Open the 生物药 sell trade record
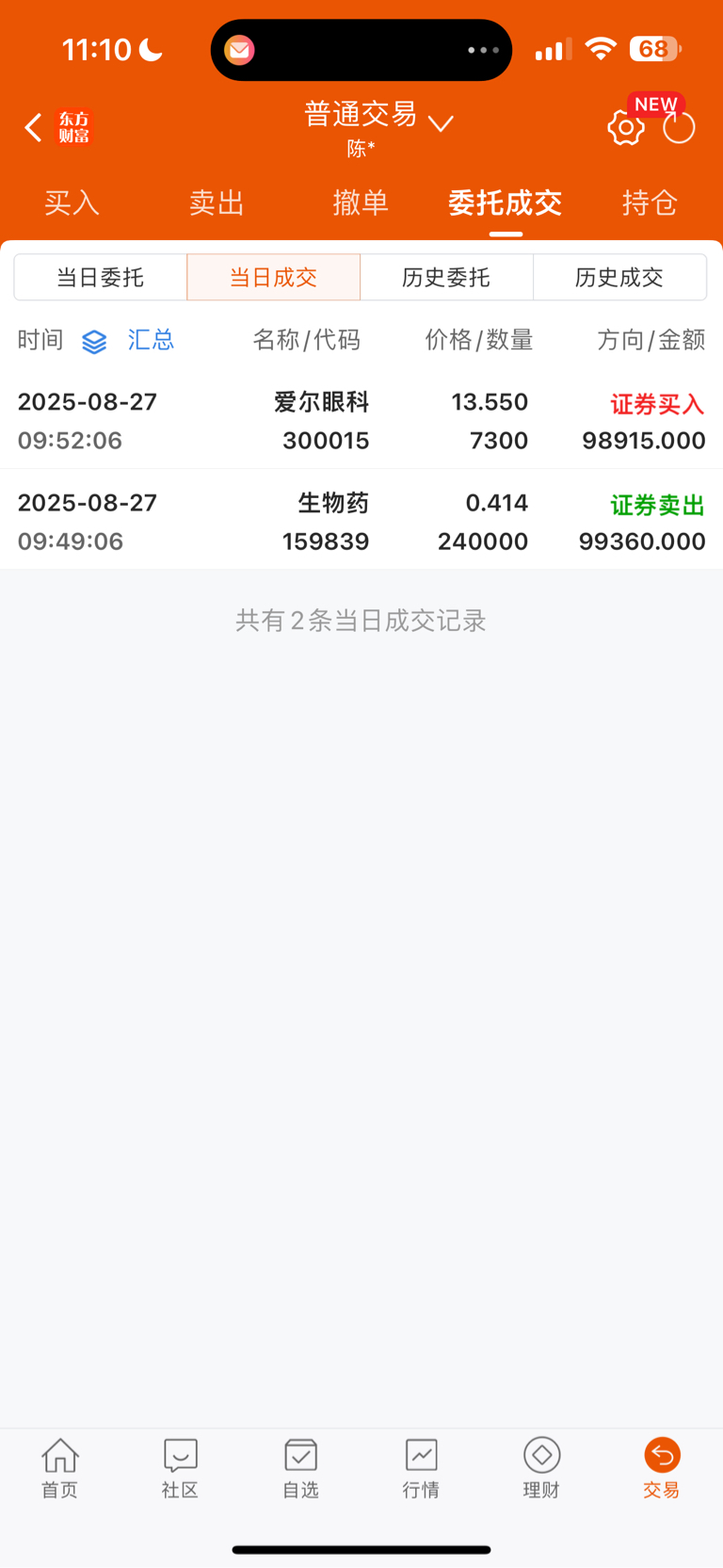 tap(361, 521)
